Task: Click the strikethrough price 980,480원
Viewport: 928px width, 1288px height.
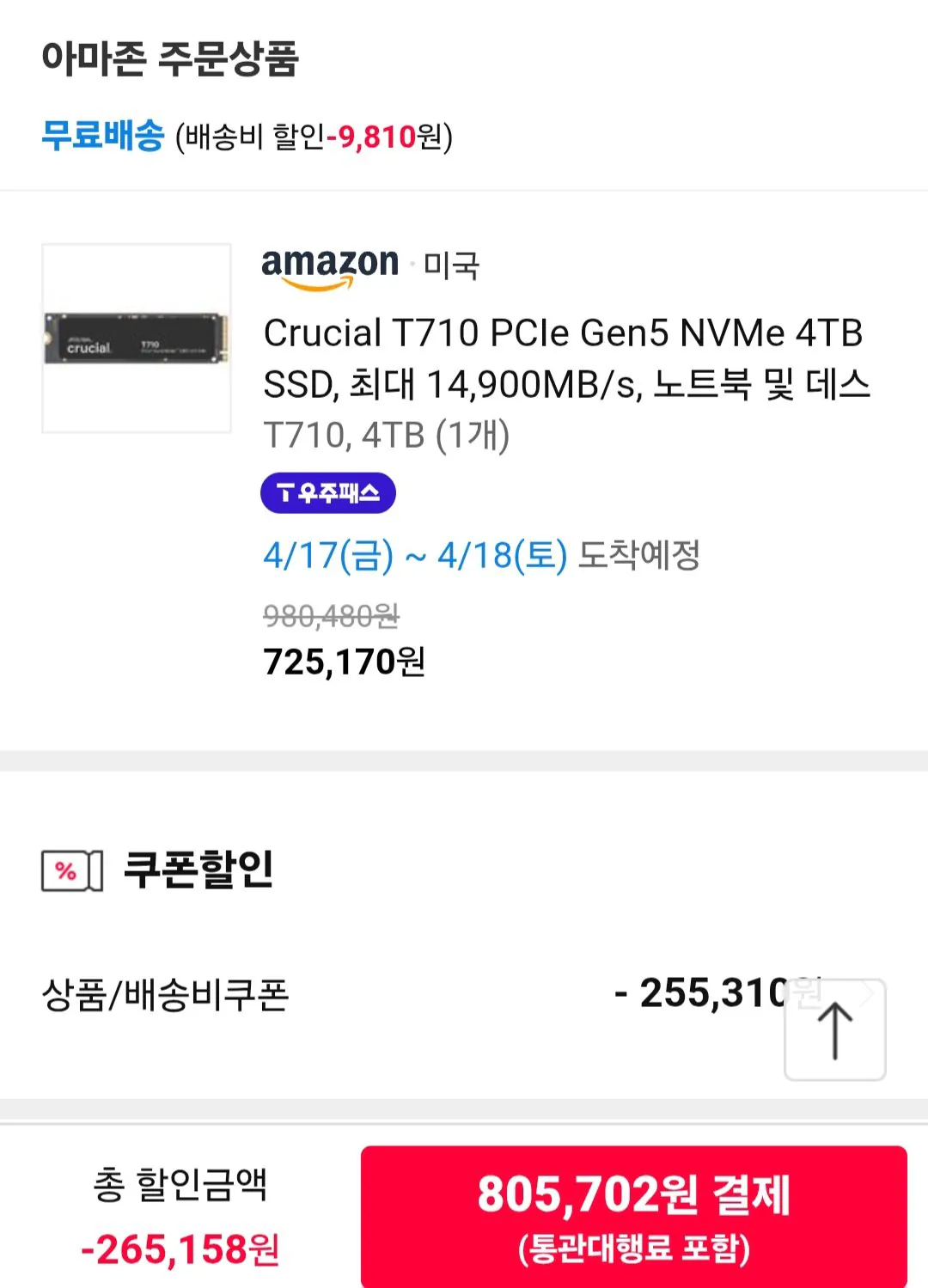Action: [329, 617]
